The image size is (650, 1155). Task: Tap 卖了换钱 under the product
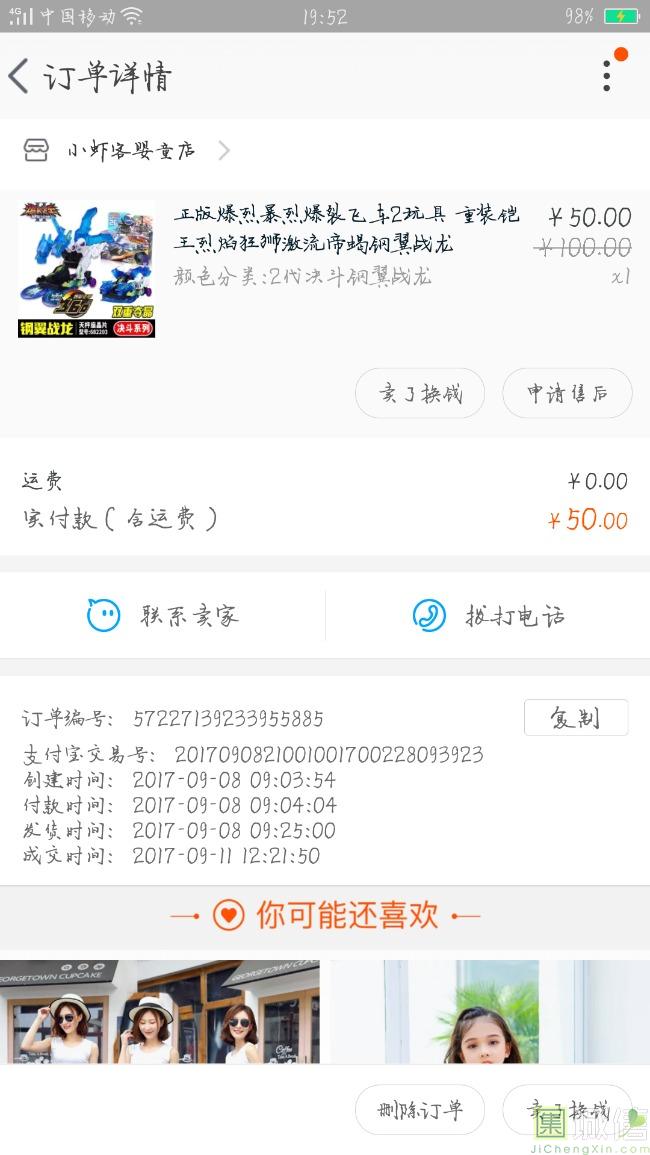(x=420, y=393)
